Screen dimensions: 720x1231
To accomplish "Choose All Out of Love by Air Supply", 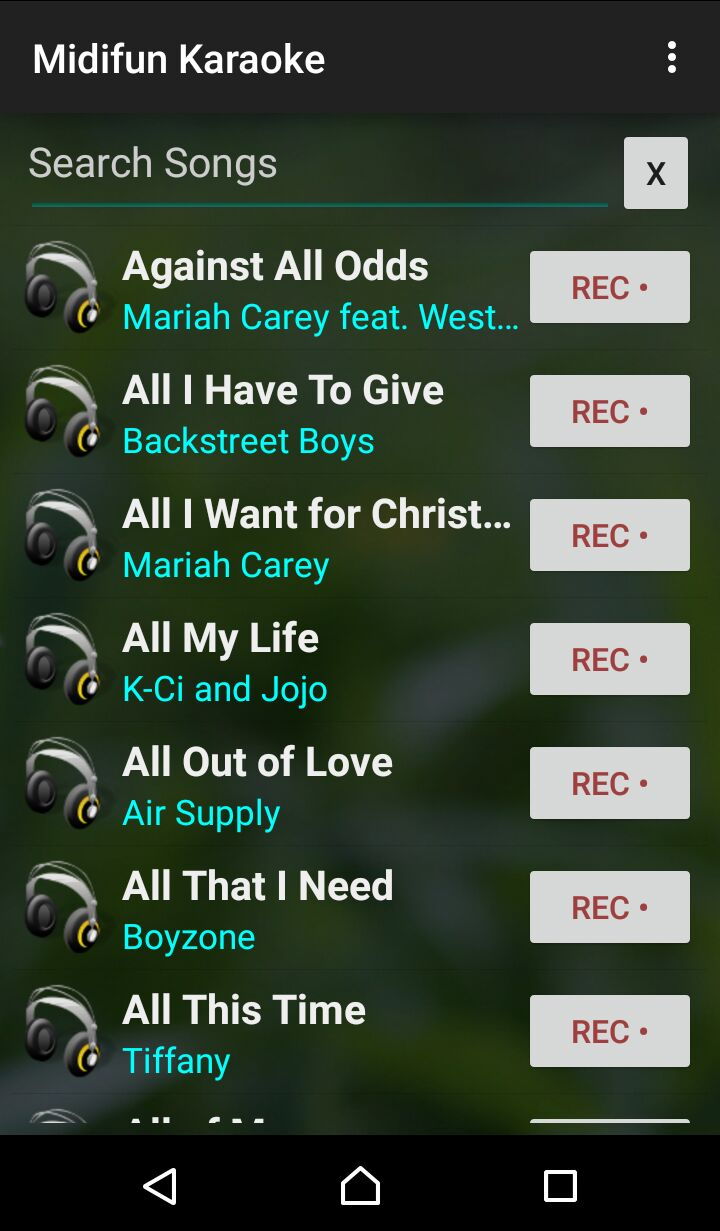I will 257,783.
